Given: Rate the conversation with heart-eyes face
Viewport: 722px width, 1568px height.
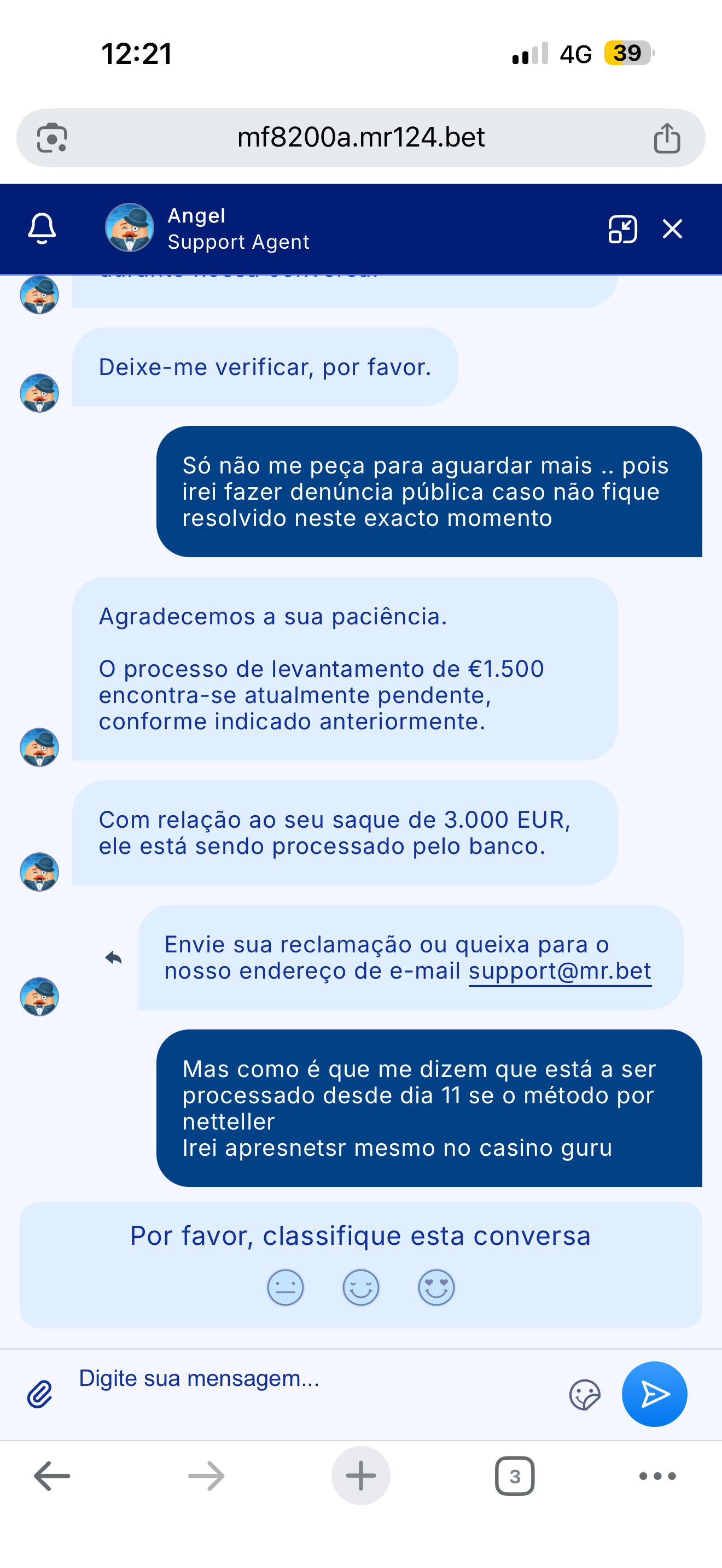Looking at the screenshot, I should point(436,1288).
